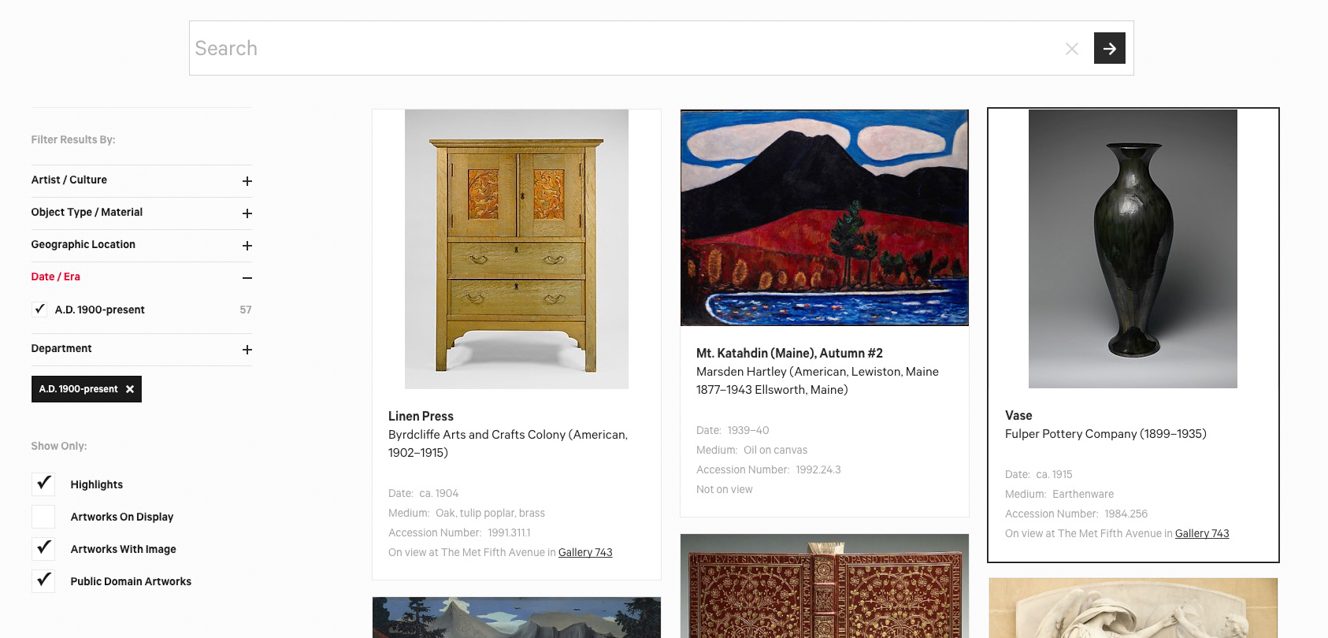The image size is (1328, 638).
Task: Uncheck Public Domain Artworks
Action: click(43, 581)
